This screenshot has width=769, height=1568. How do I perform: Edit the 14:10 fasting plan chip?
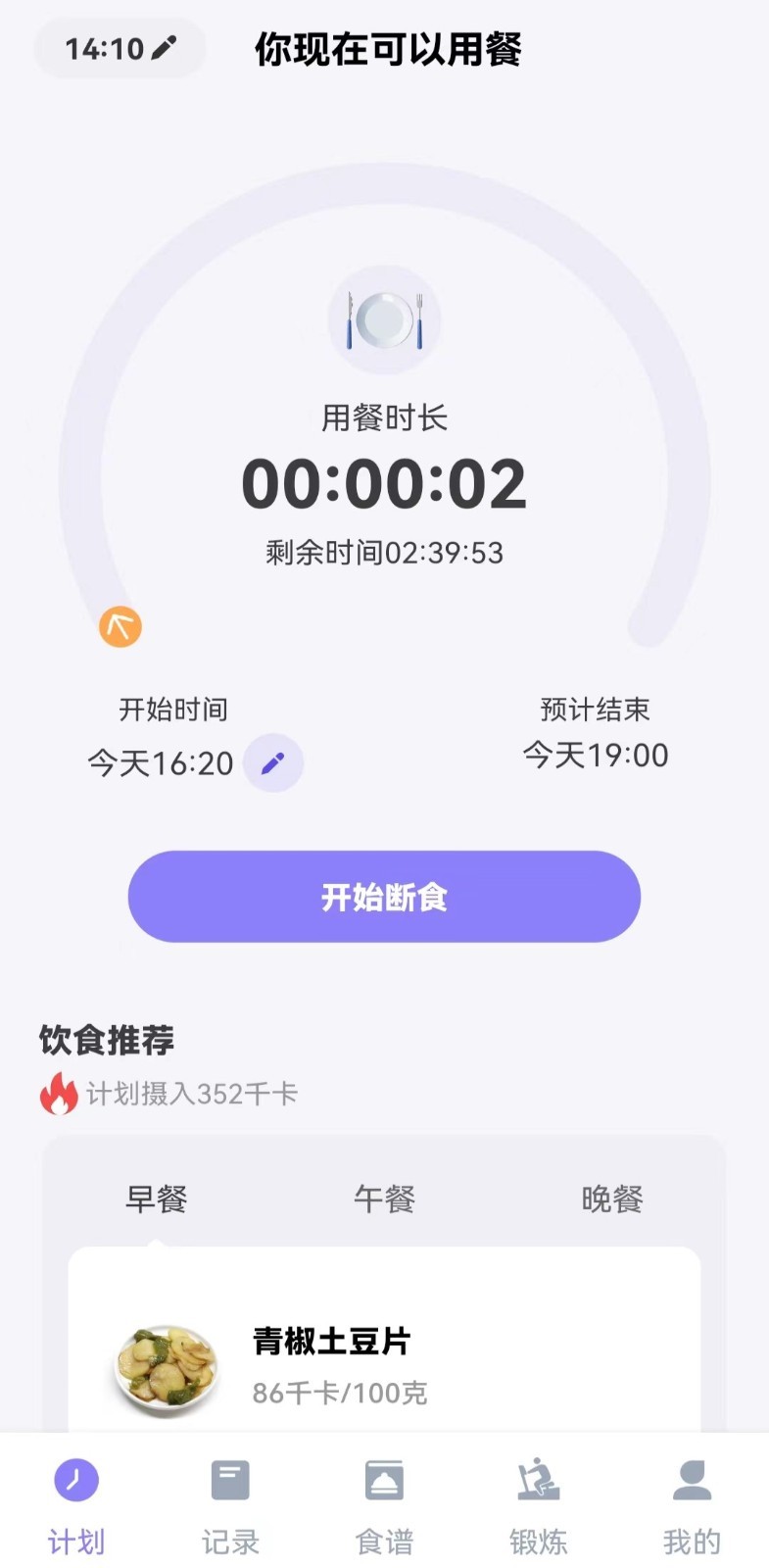tap(120, 48)
